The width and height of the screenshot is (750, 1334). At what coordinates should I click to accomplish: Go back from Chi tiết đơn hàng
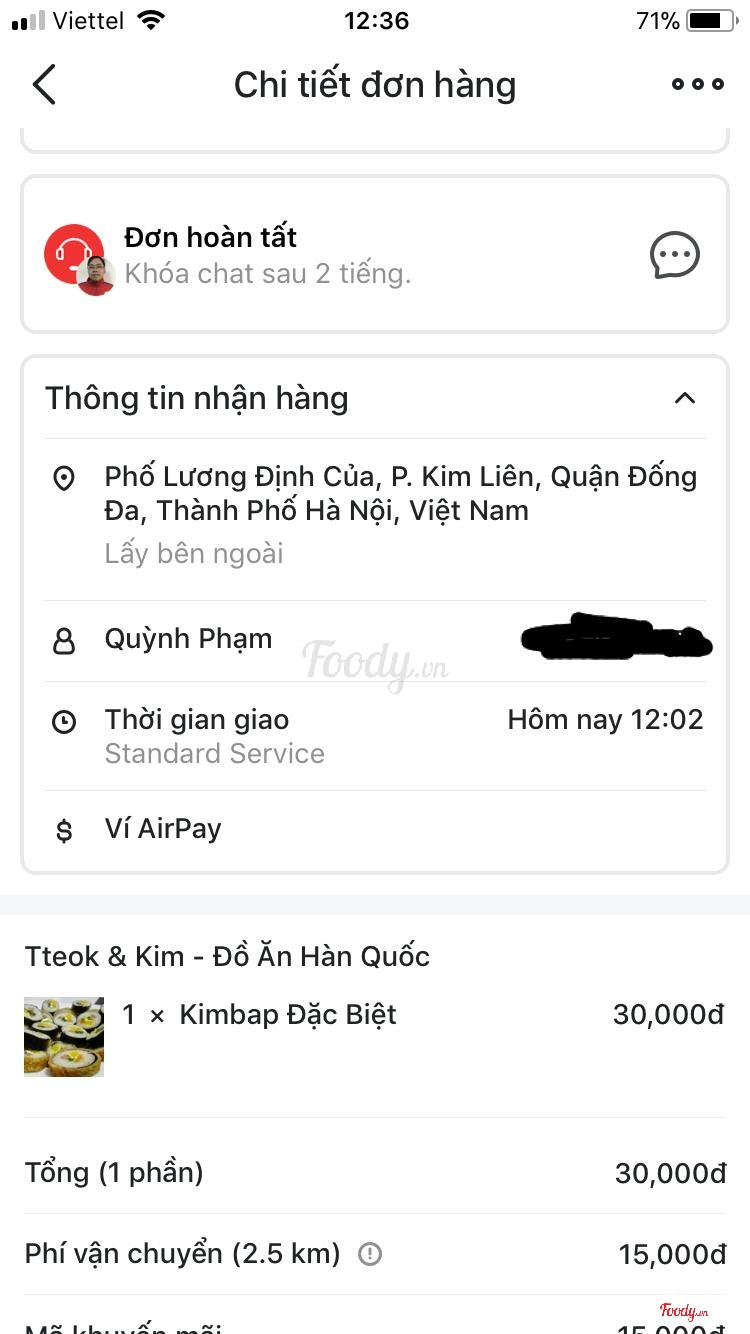pos(44,85)
